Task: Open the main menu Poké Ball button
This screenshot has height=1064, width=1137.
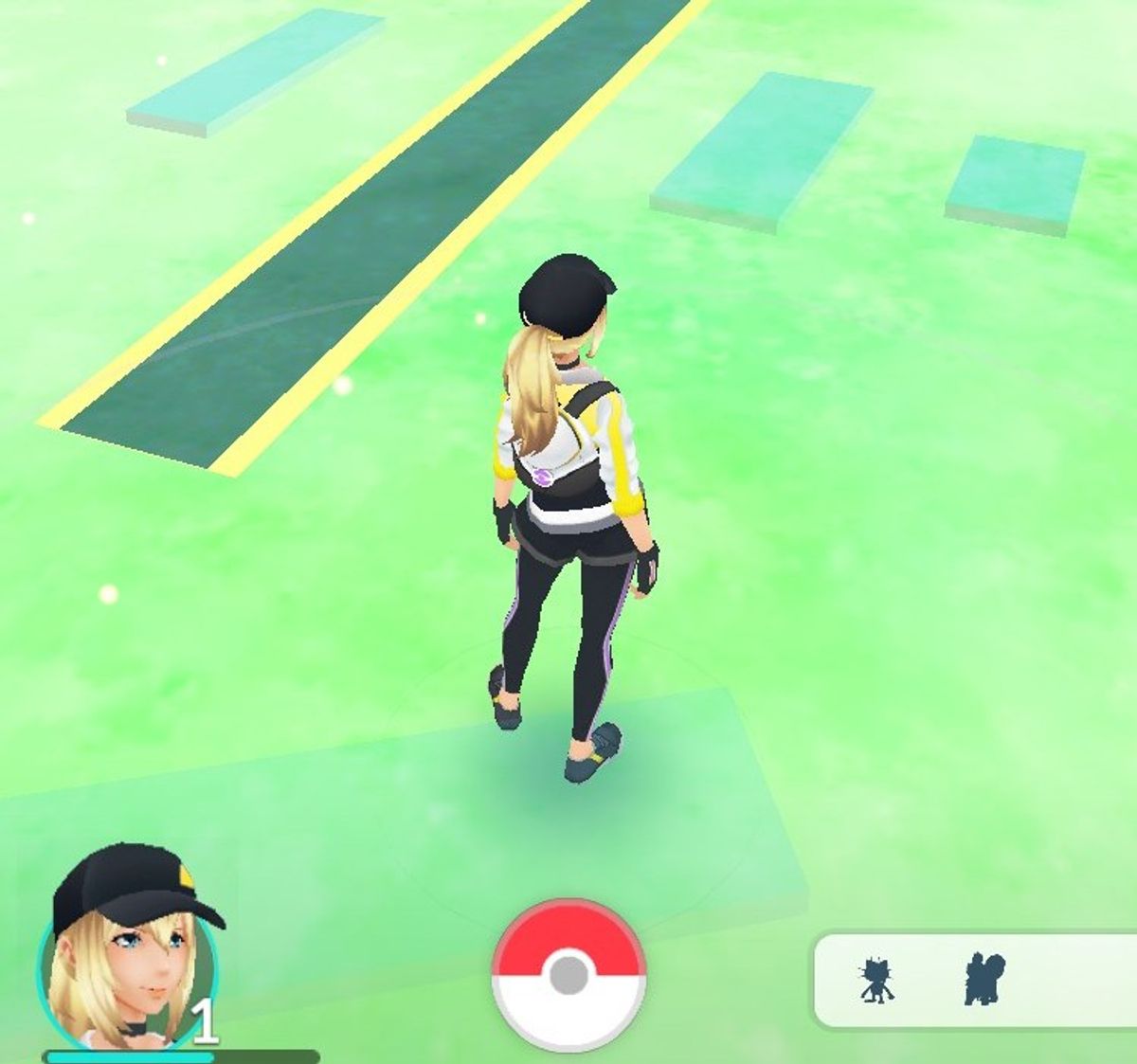Action: [x=568, y=976]
